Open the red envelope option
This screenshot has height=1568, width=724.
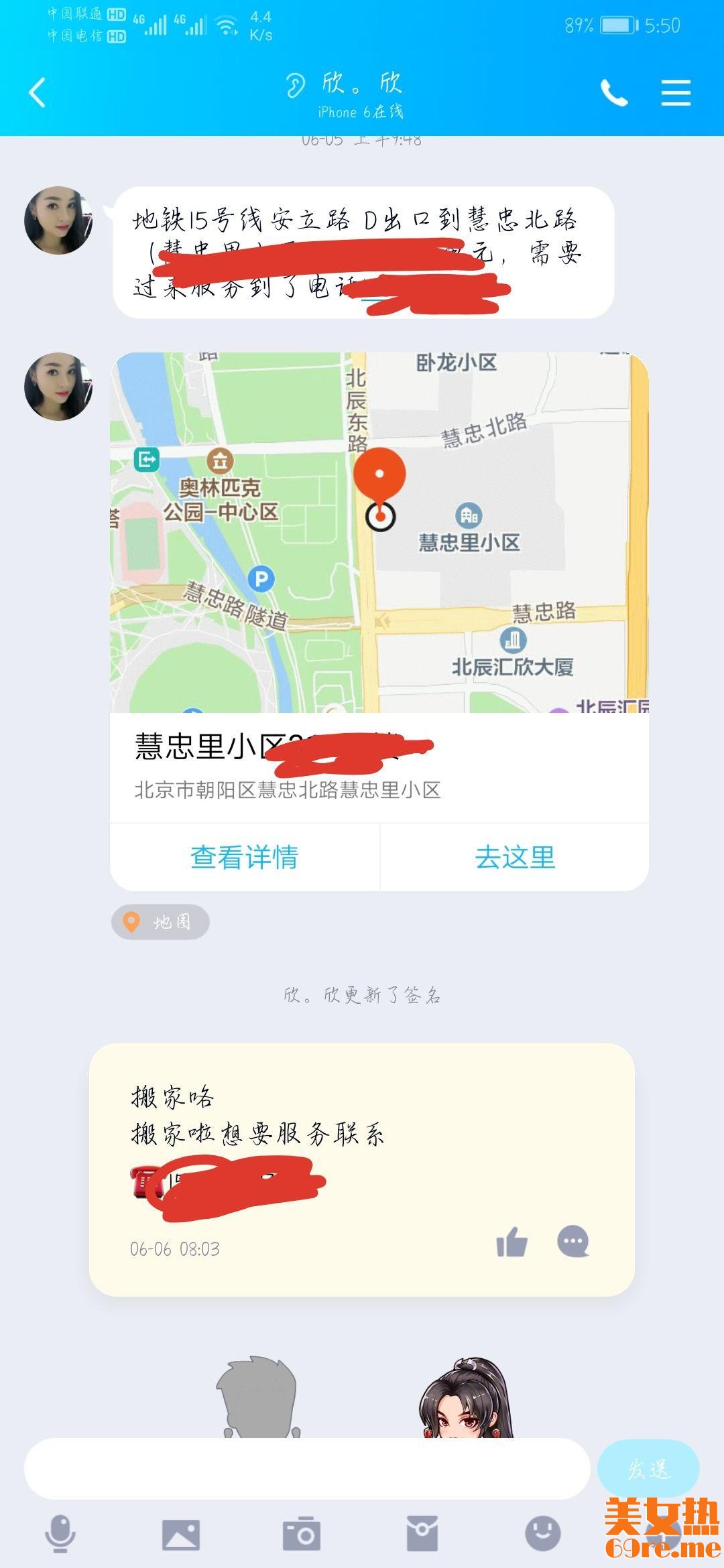[422, 1533]
